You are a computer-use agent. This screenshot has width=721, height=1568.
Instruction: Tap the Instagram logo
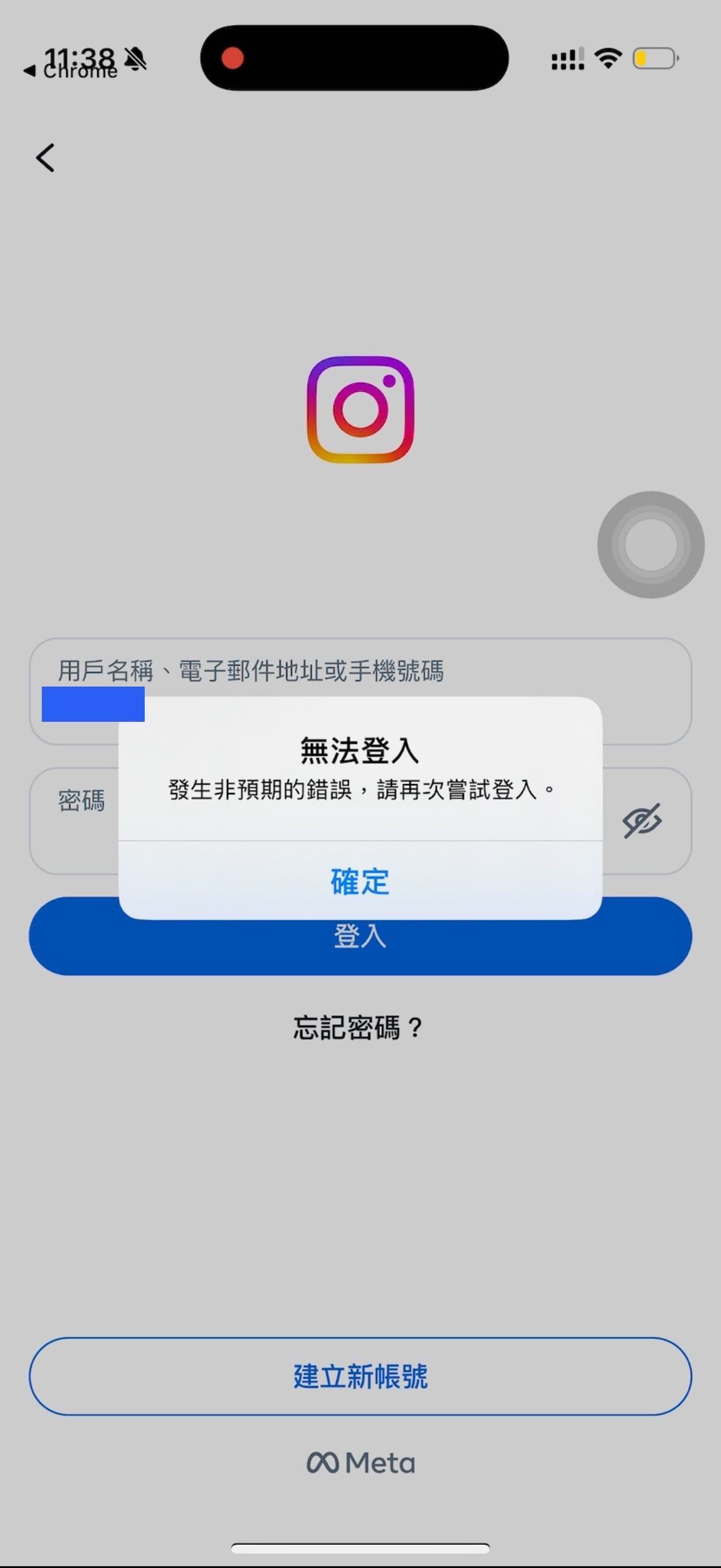(x=359, y=411)
